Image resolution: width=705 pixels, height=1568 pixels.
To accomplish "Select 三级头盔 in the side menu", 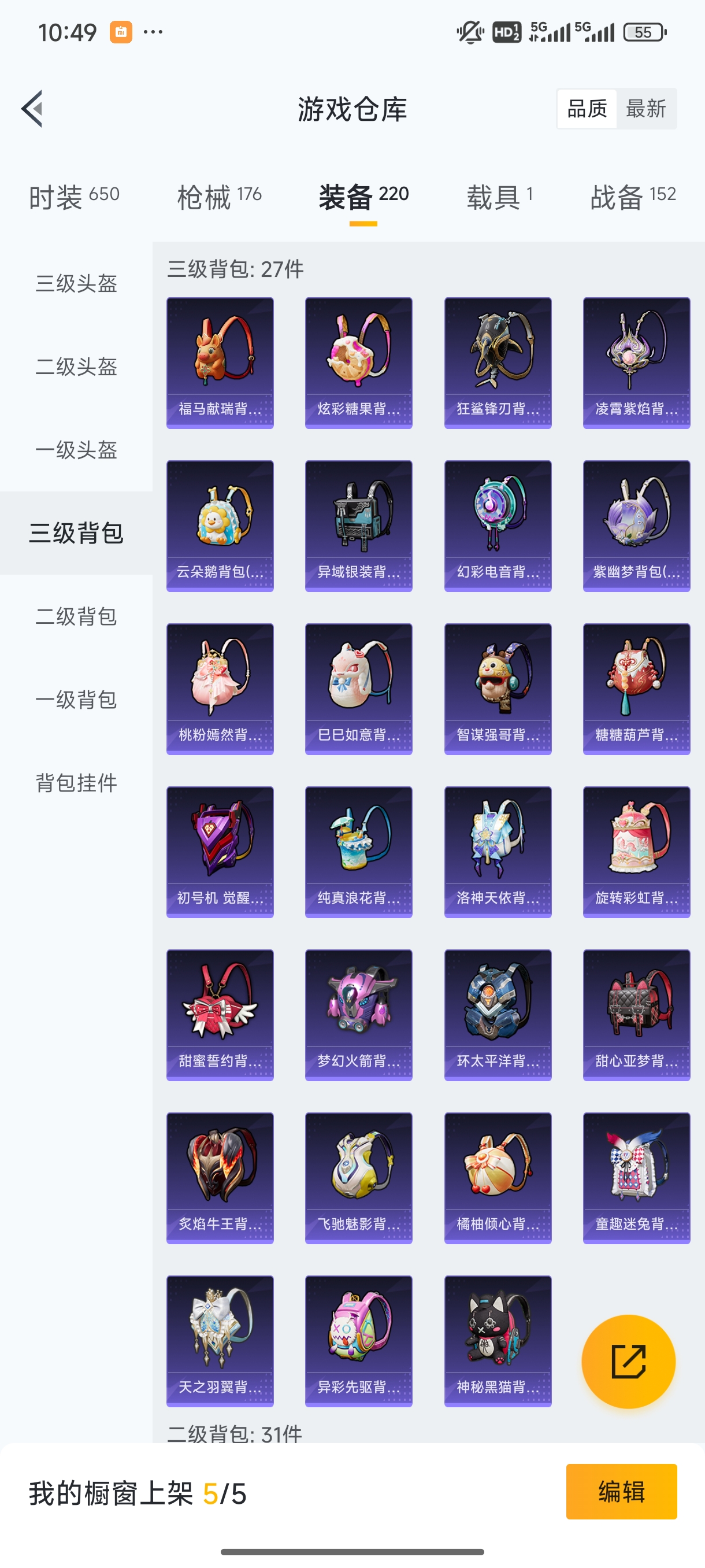I will [x=76, y=283].
